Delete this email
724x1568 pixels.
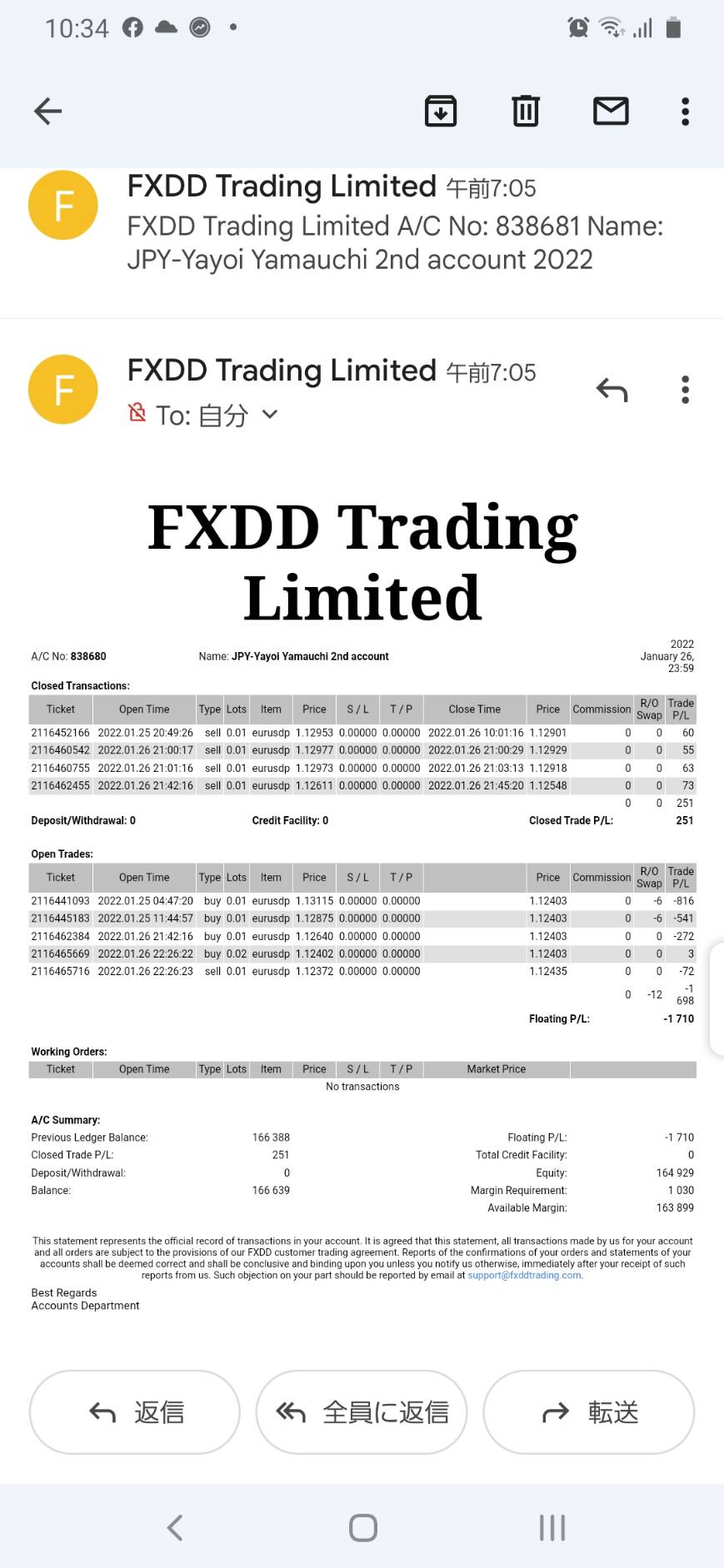click(526, 111)
